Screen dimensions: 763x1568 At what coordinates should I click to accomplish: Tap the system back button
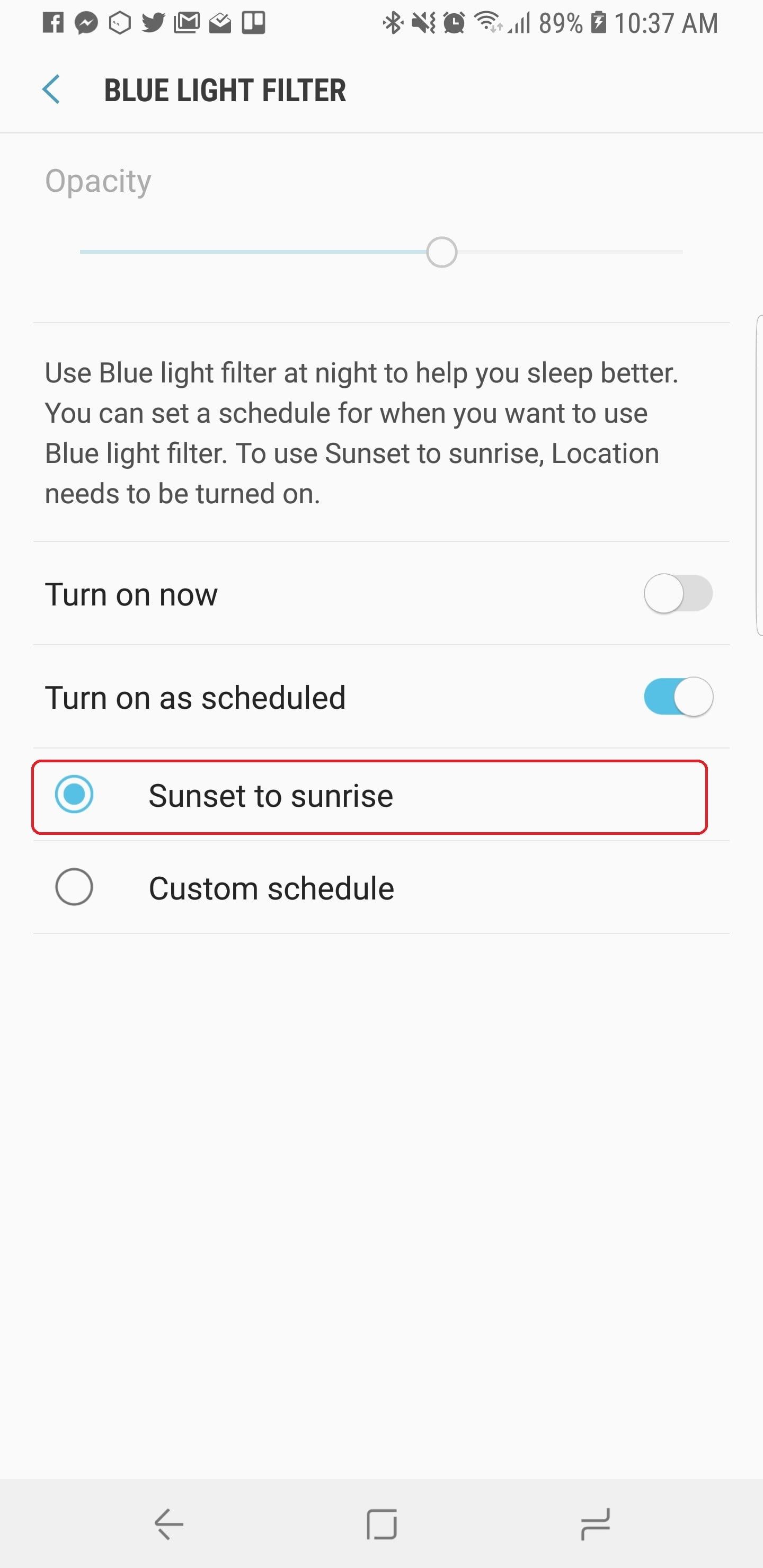pos(168,1524)
